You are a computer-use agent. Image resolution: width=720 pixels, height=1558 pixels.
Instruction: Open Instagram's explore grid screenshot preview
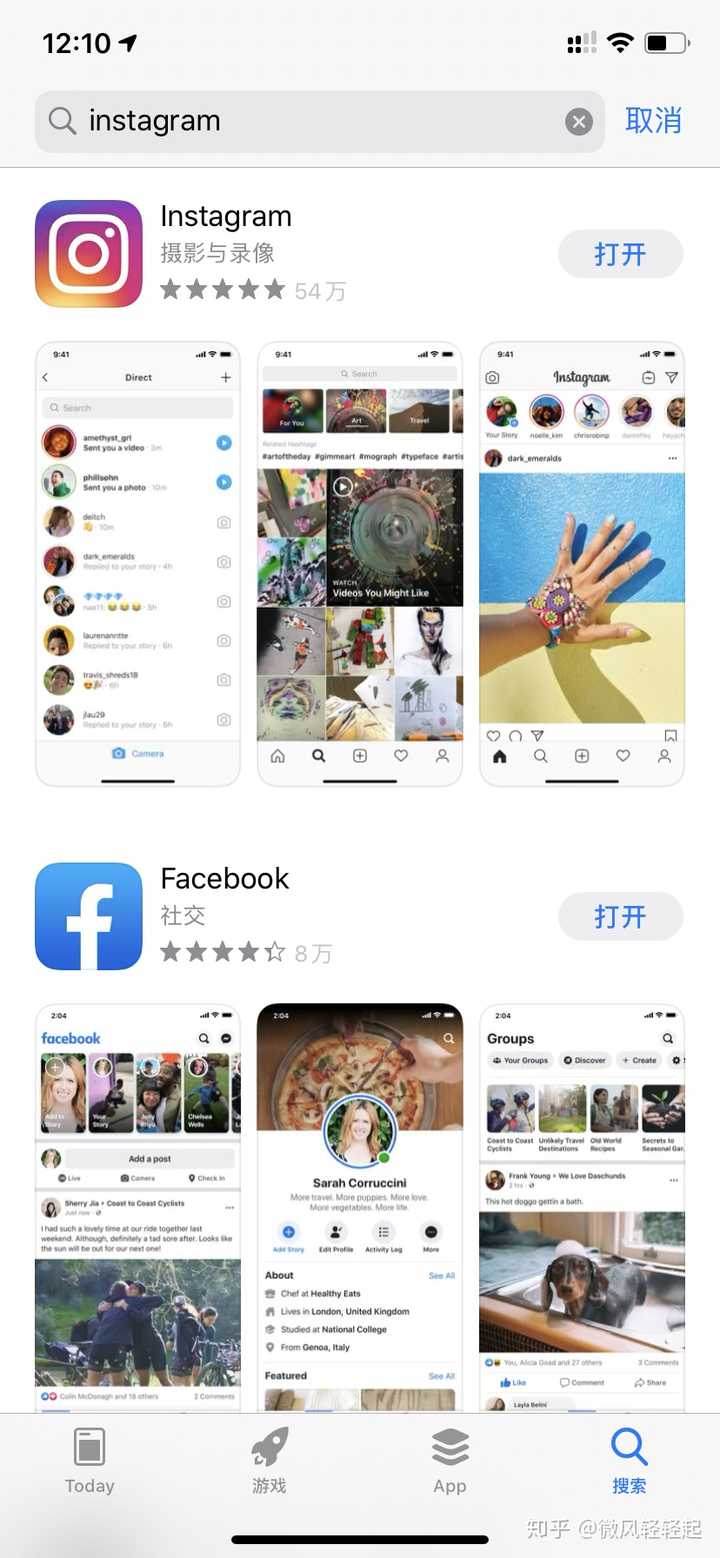(360, 564)
